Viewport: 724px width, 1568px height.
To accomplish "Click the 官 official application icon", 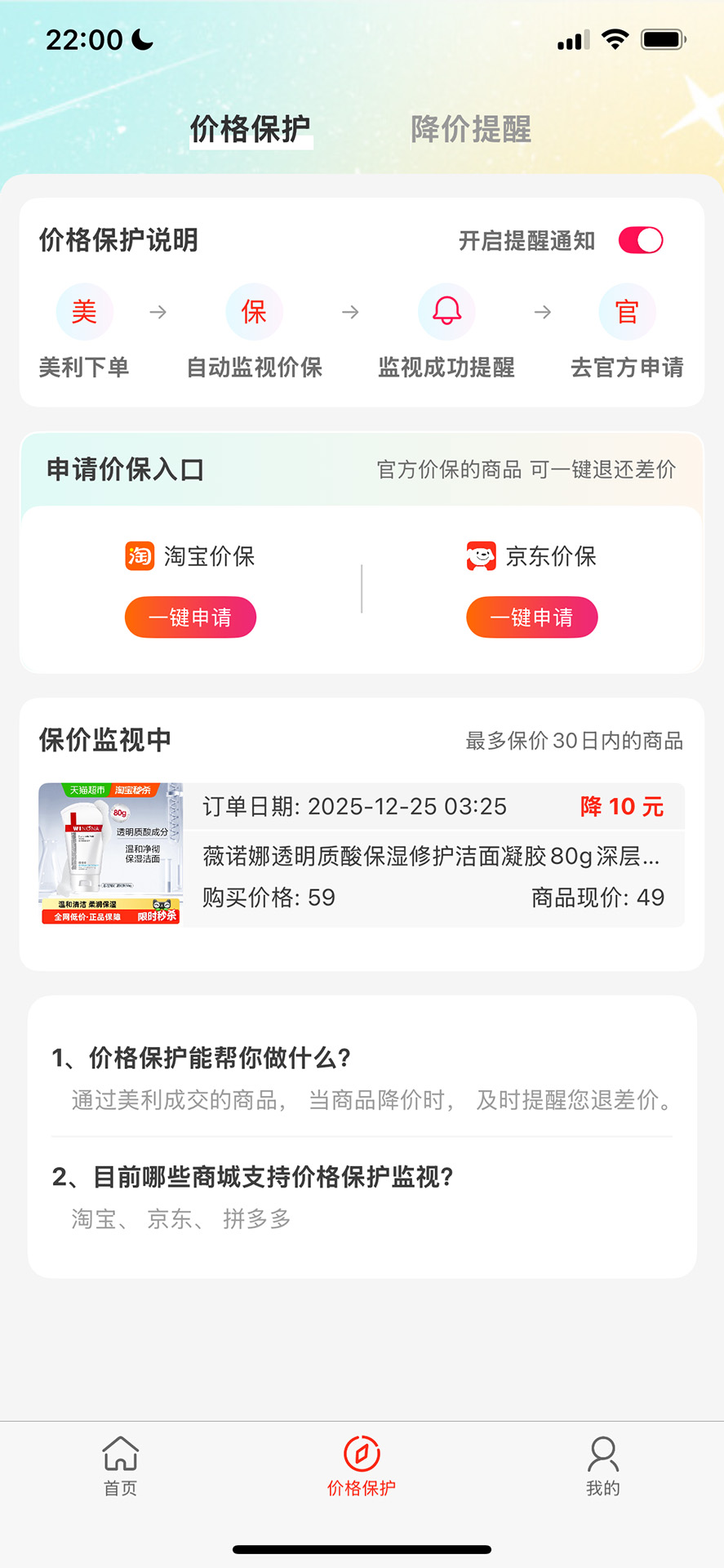I will click(627, 311).
